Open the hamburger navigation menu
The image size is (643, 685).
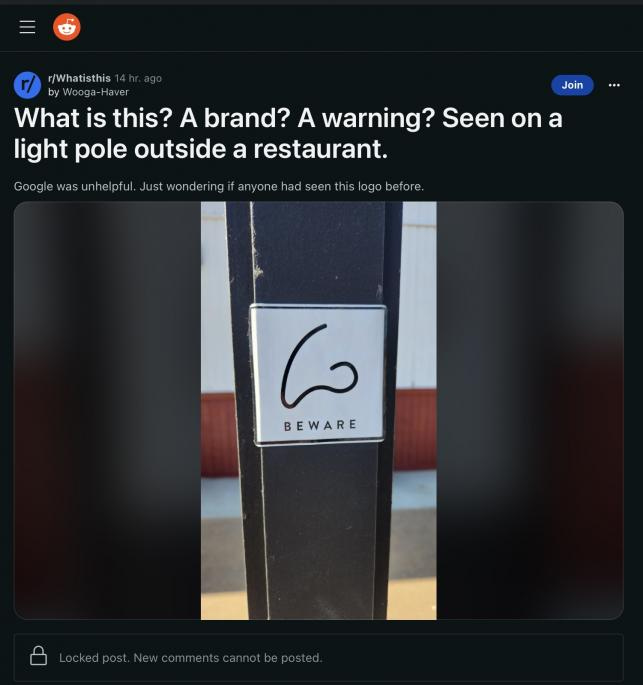(x=27, y=28)
